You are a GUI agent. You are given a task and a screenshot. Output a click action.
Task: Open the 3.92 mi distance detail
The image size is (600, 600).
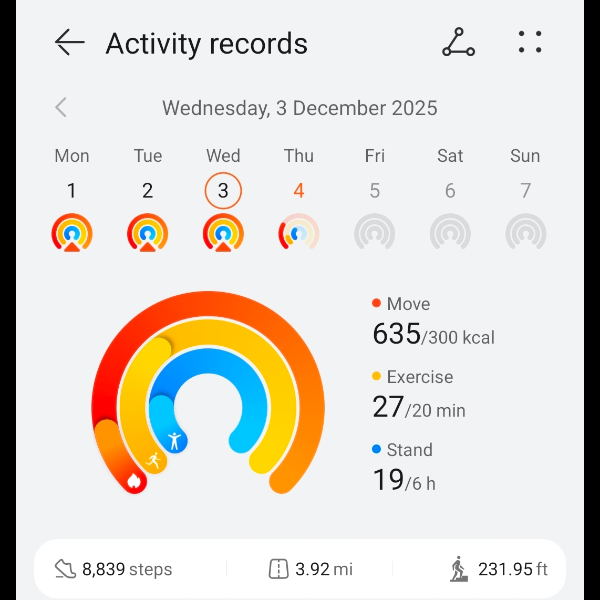pyautogui.click(x=311, y=569)
